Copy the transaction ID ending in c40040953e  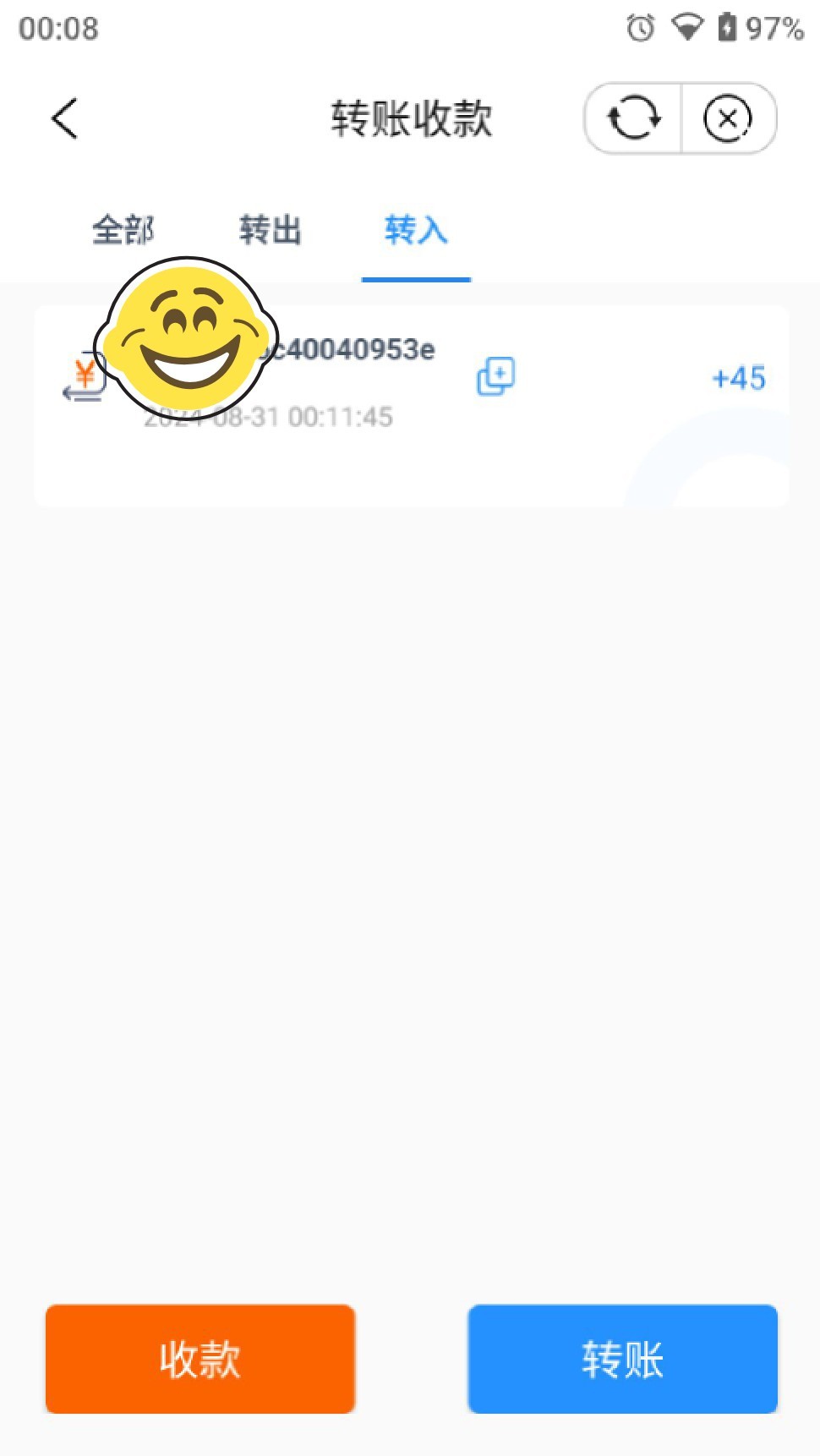[495, 376]
